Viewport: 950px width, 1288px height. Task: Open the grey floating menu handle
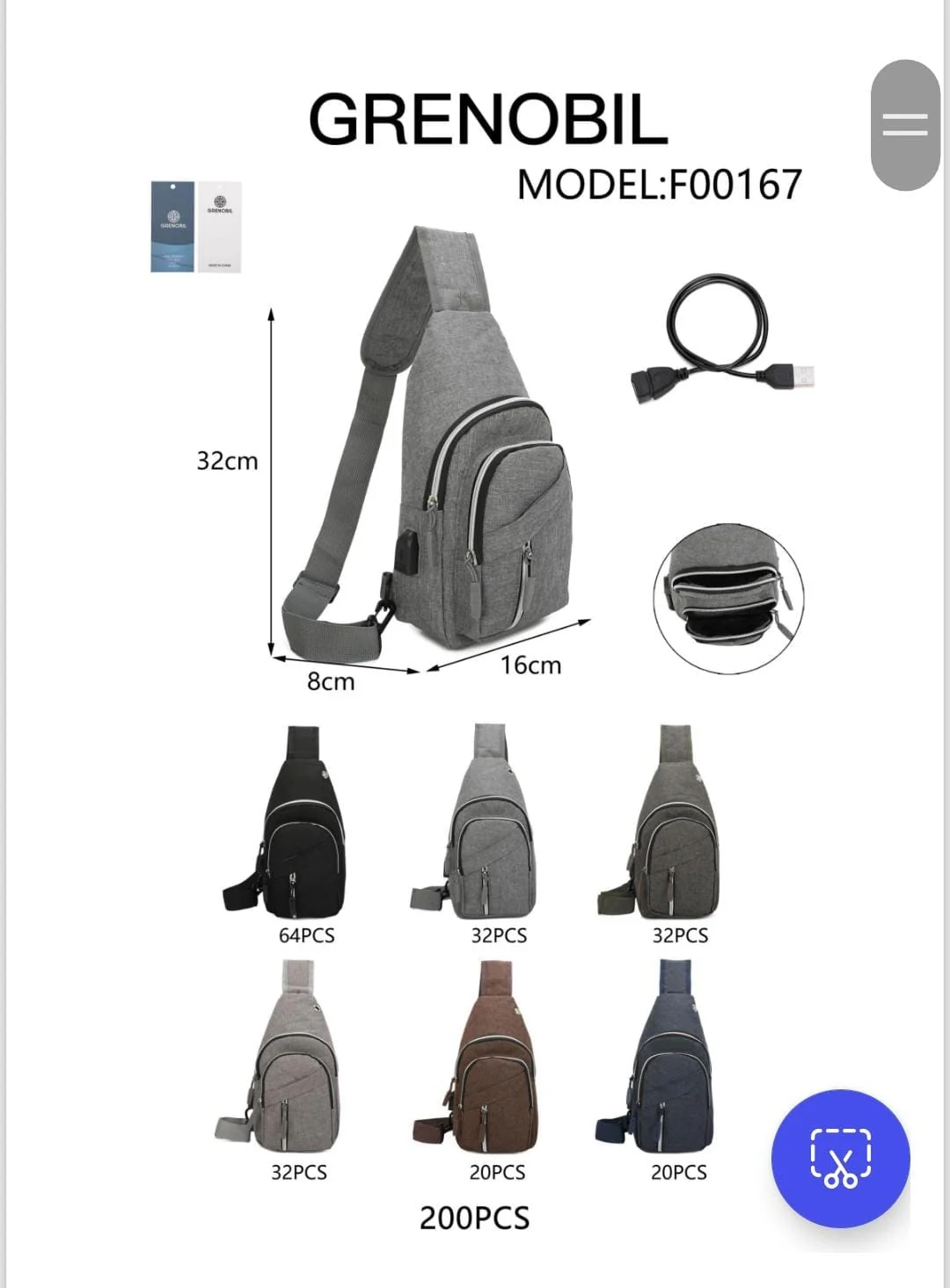905,125
